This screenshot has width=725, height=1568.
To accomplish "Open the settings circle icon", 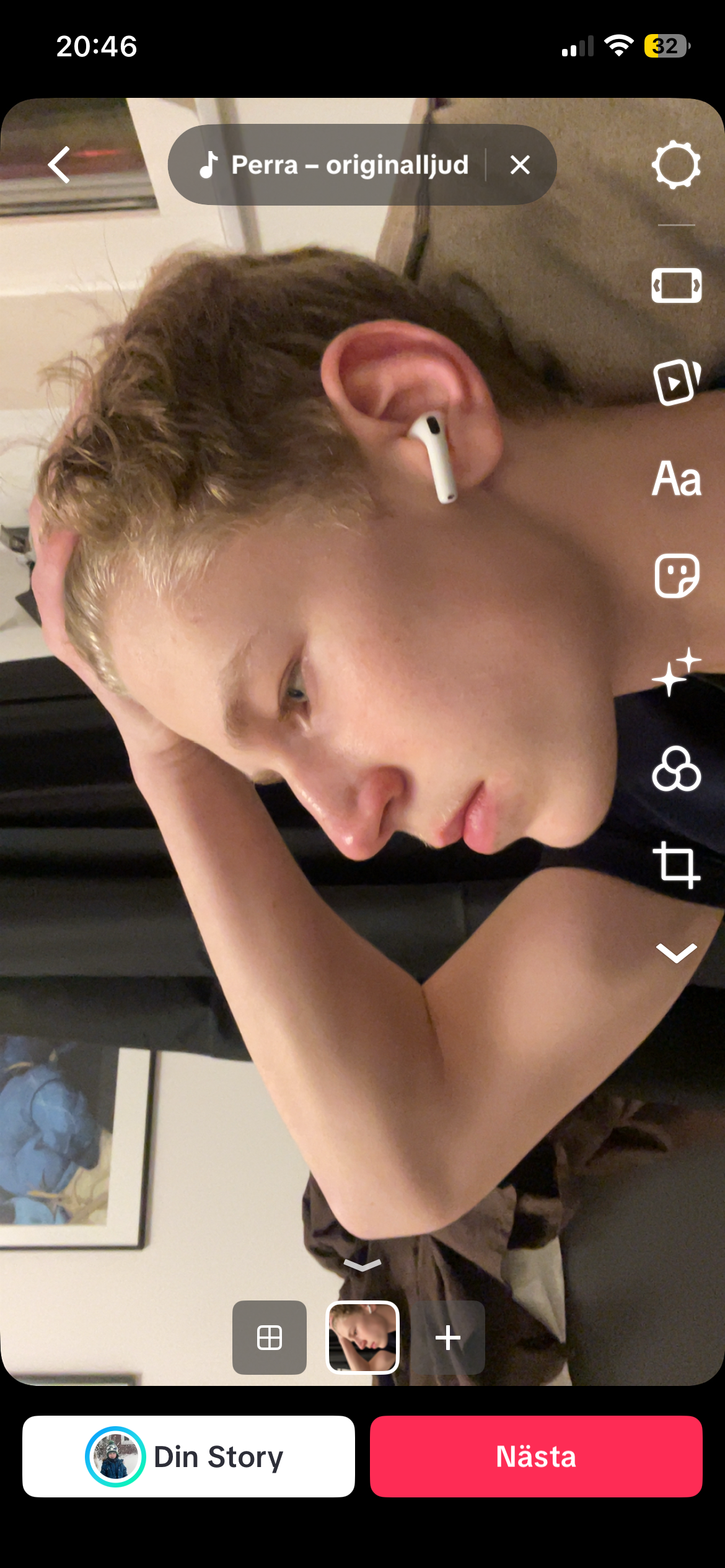I will tap(676, 165).
